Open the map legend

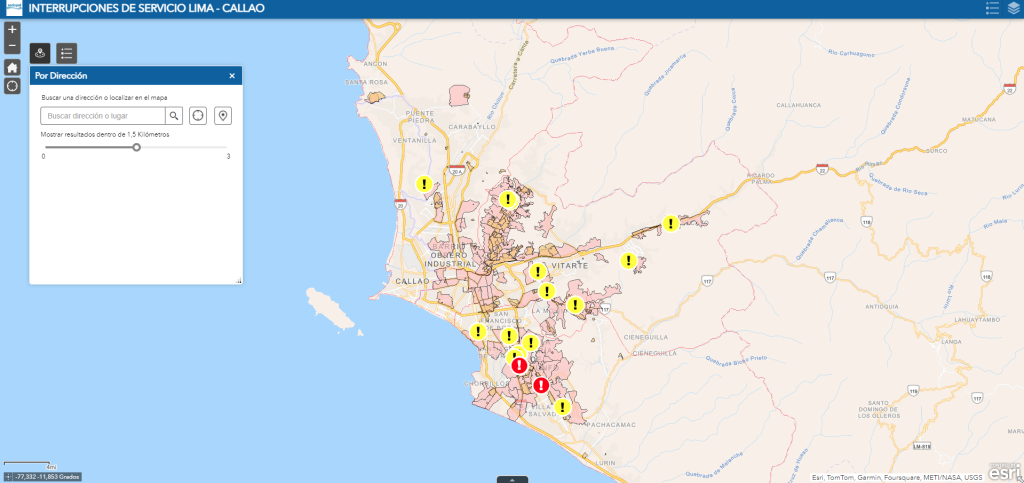point(992,8)
